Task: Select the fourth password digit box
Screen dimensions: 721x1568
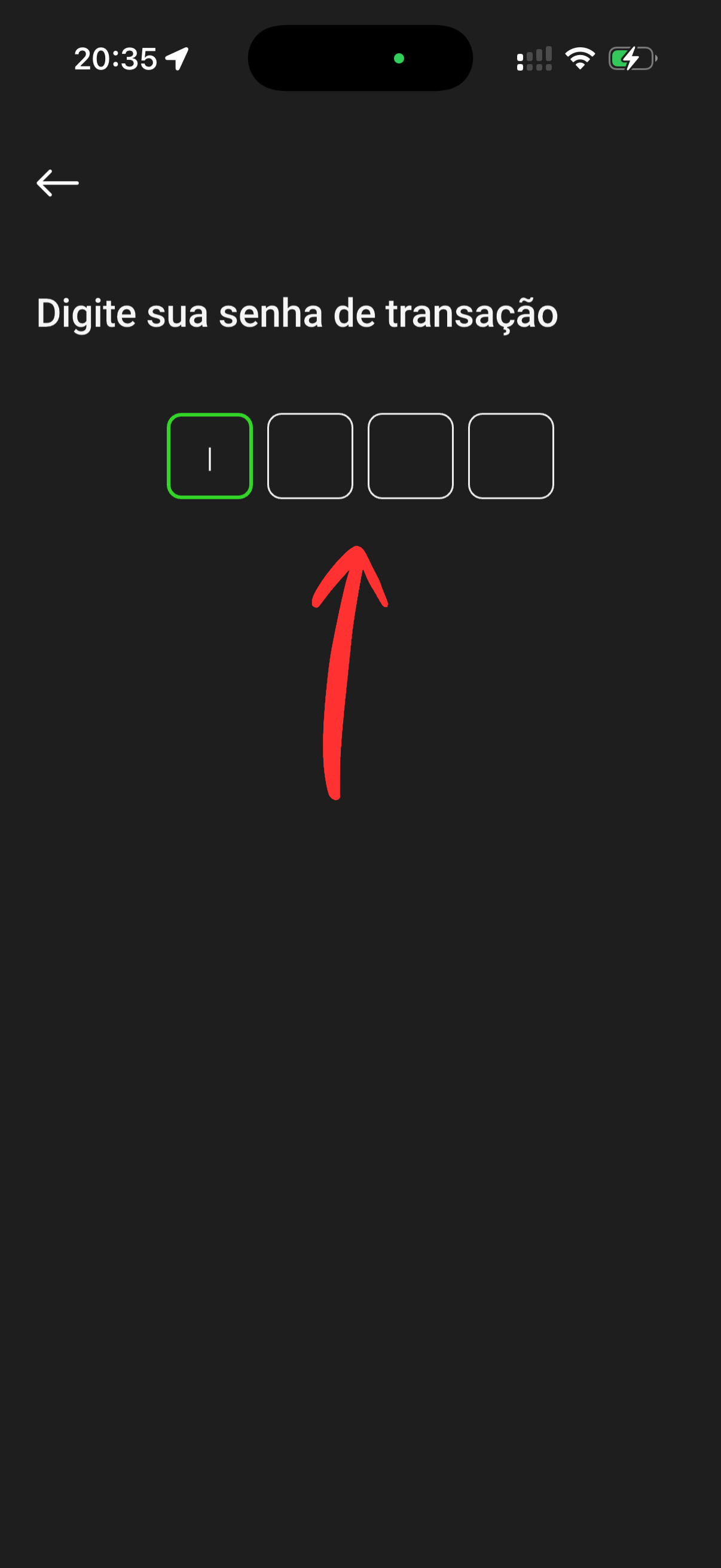Action: pos(511,456)
